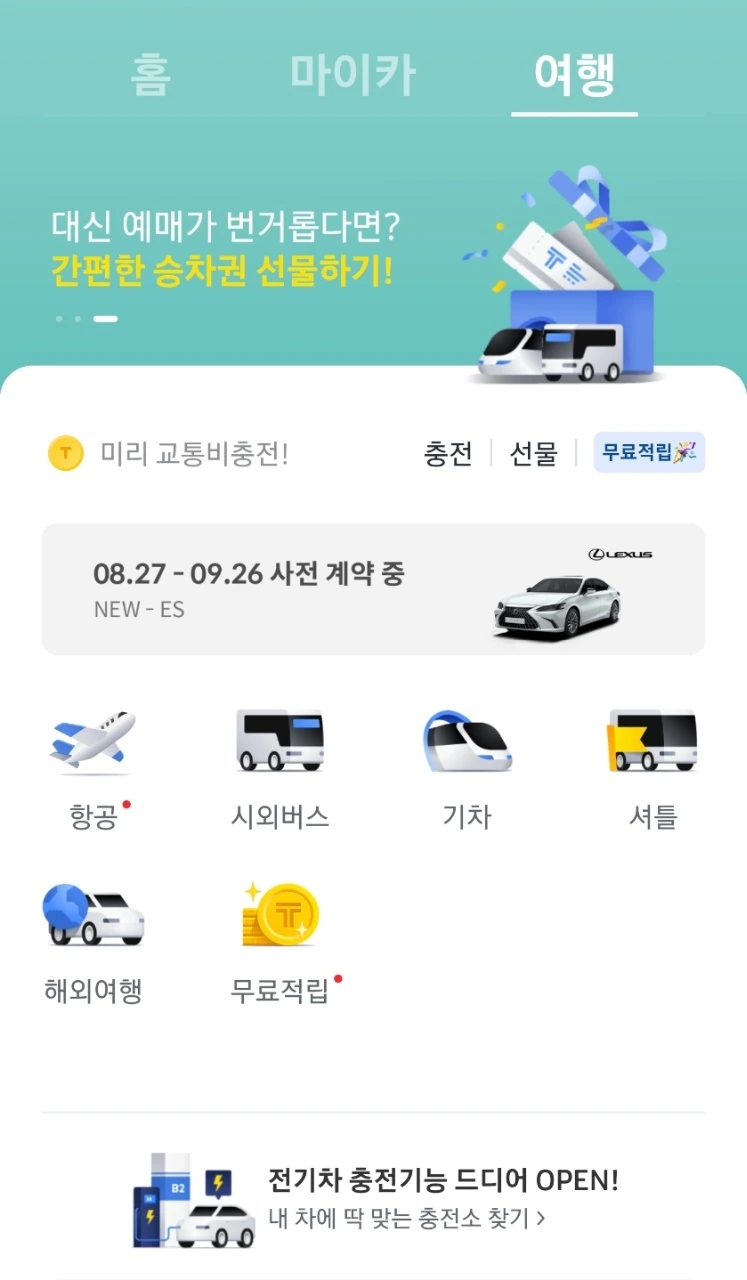Tap the 선물 gift option
747x1280 pixels.
pyautogui.click(x=533, y=453)
